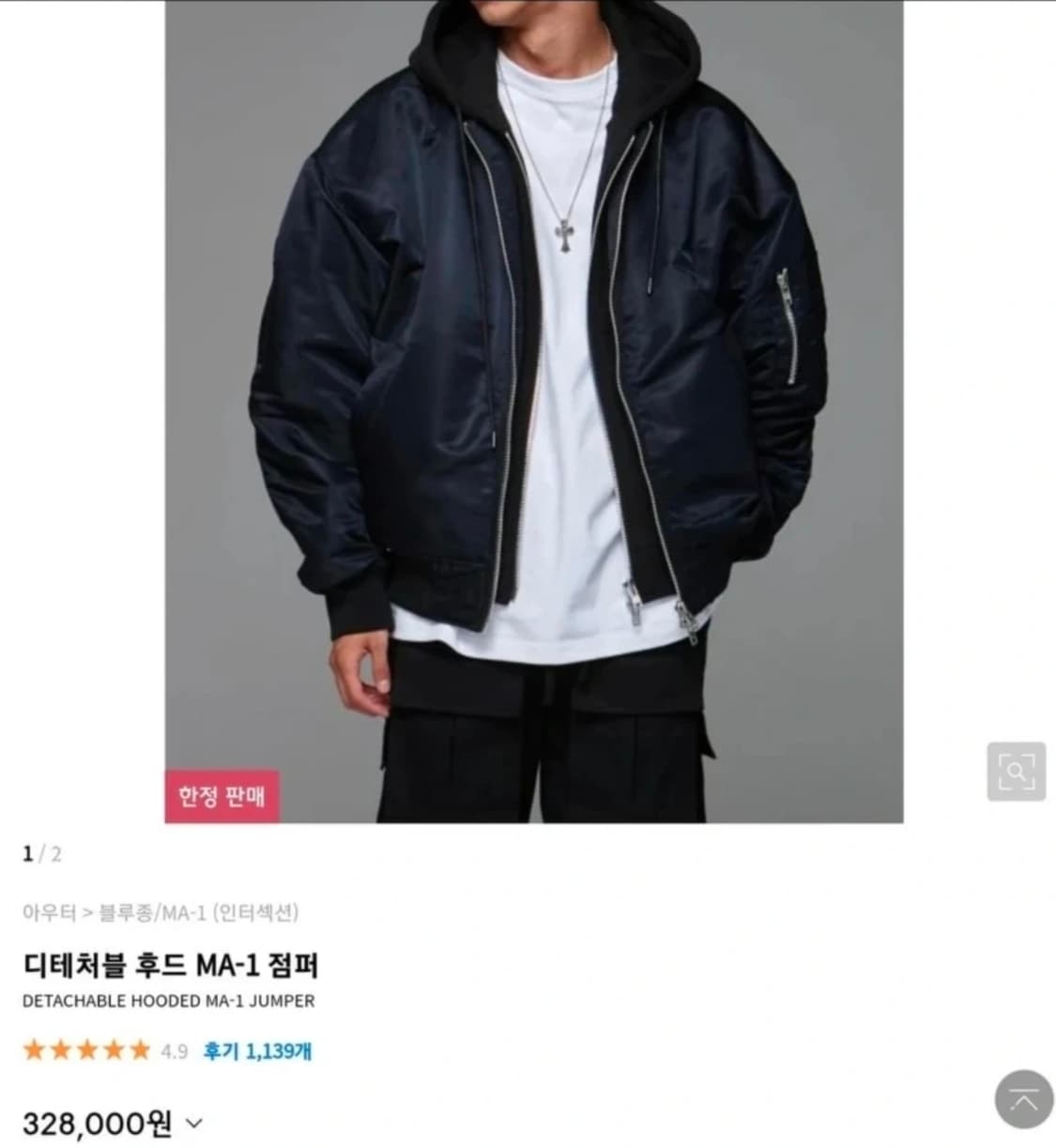Click the 디테처블 후드 MA-1 점퍼 title
1056x1148 pixels.
[x=171, y=964]
